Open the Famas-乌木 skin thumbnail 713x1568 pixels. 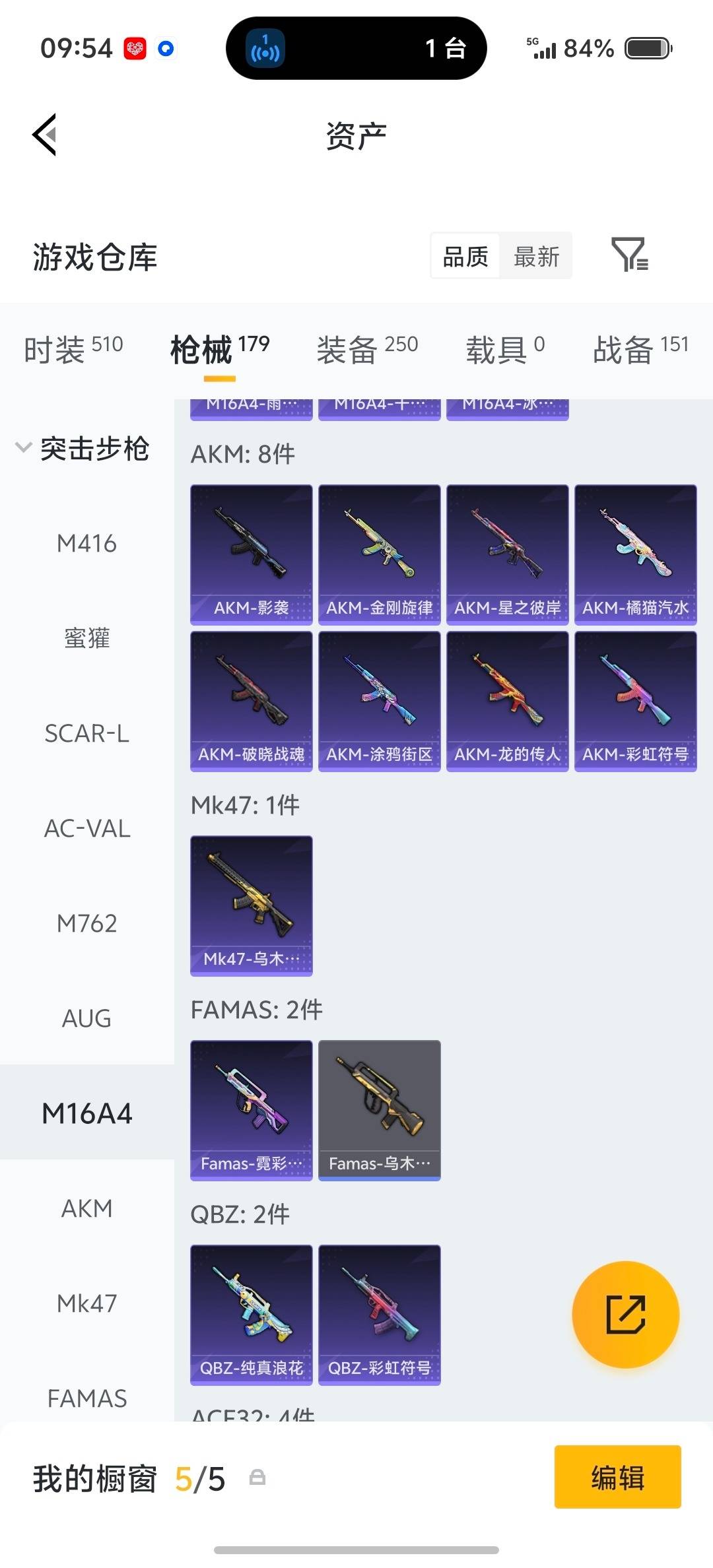(379, 1111)
